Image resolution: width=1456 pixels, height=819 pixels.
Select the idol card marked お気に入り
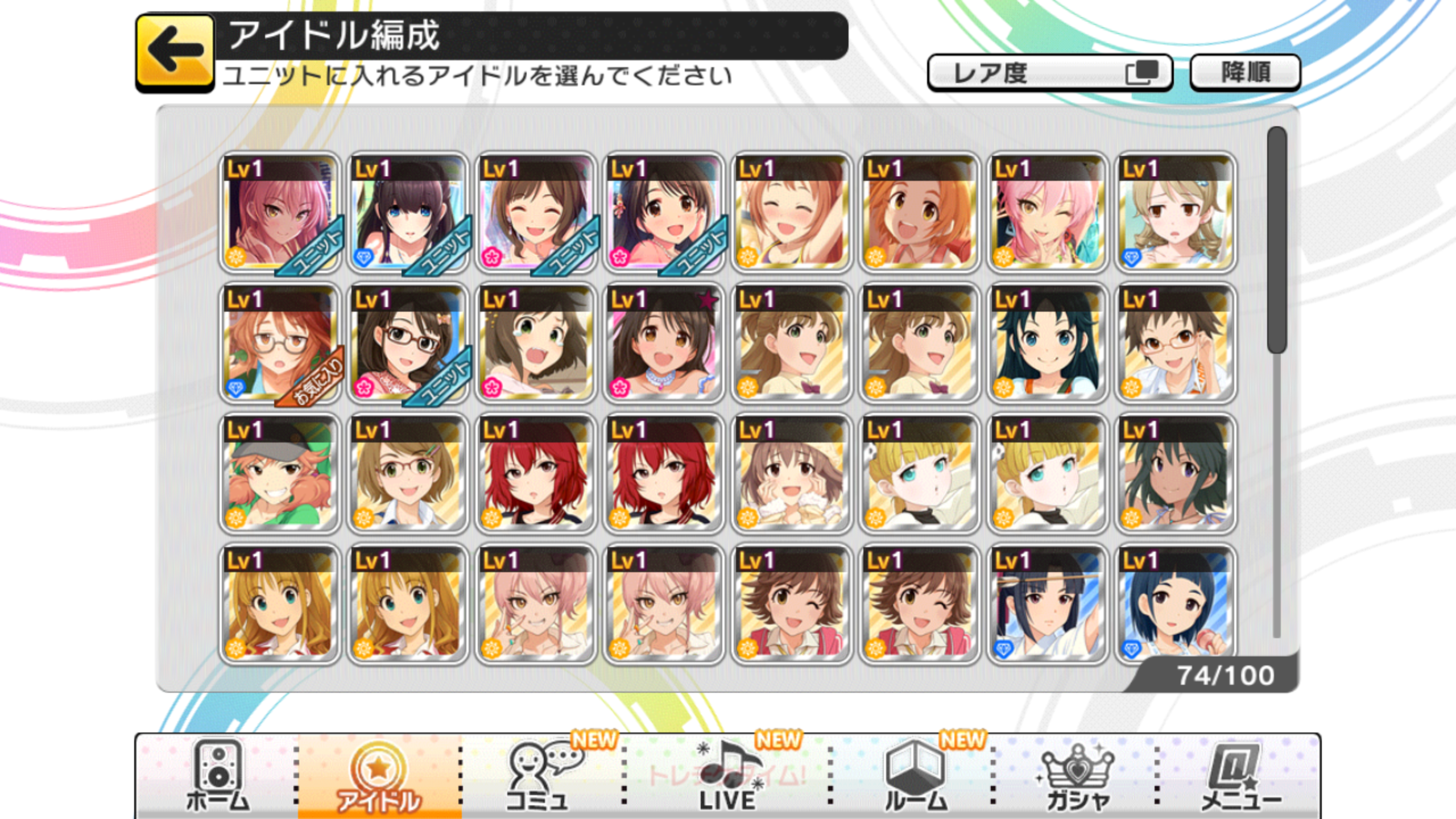280,343
